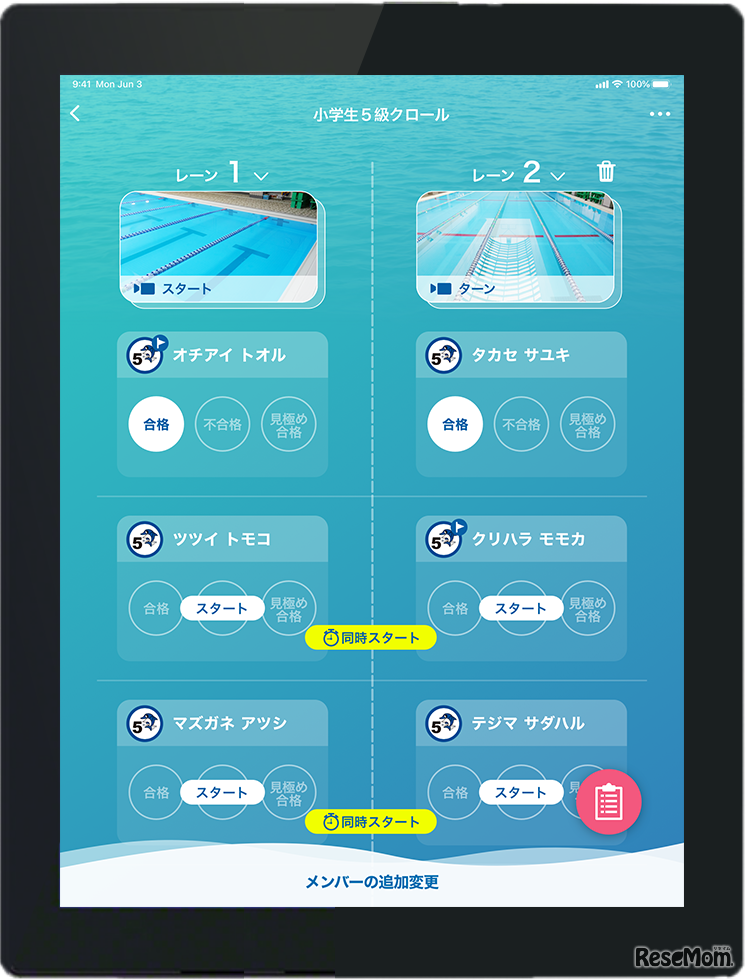The width and height of the screenshot is (746, 980).
Task: Start the timer for テジマ サダハル
Action: pos(521,792)
